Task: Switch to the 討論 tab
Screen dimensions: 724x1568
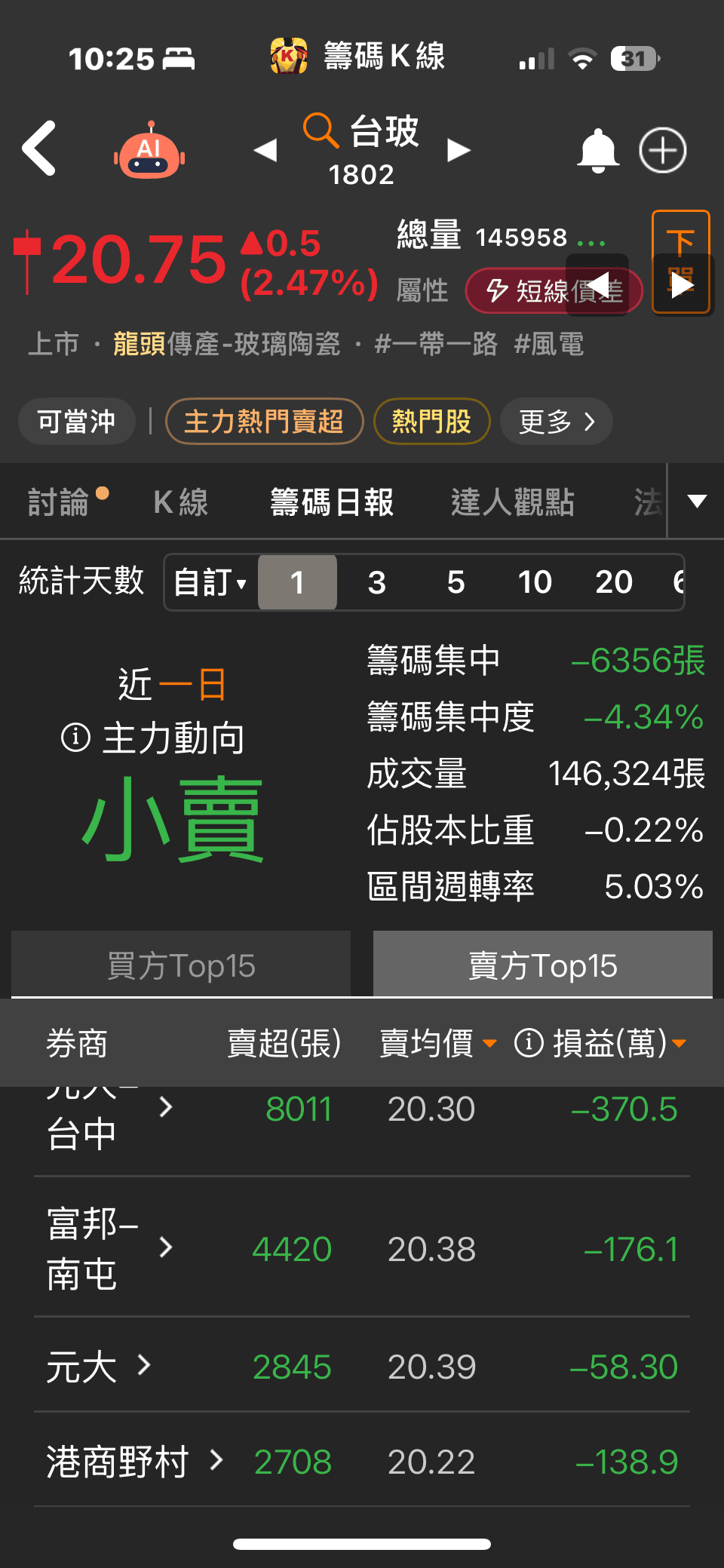Action: tap(59, 502)
